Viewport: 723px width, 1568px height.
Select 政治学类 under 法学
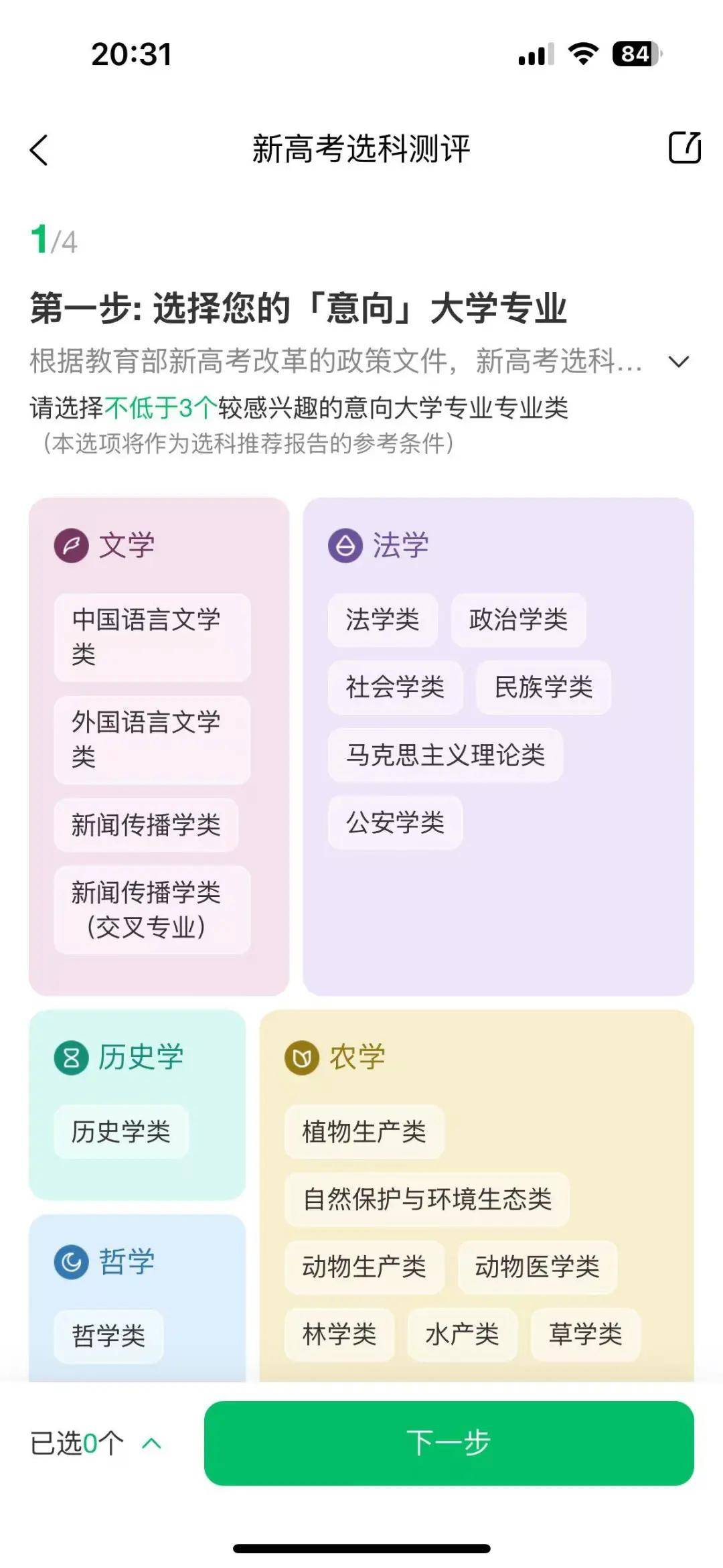click(518, 620)
